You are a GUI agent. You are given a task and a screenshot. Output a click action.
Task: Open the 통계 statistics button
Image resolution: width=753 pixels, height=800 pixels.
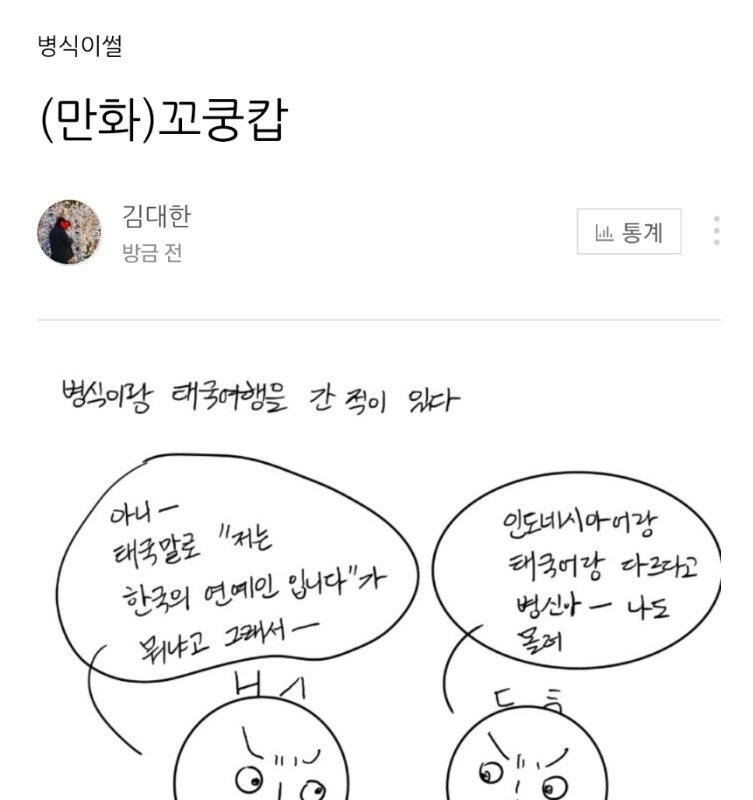[629, 232]
